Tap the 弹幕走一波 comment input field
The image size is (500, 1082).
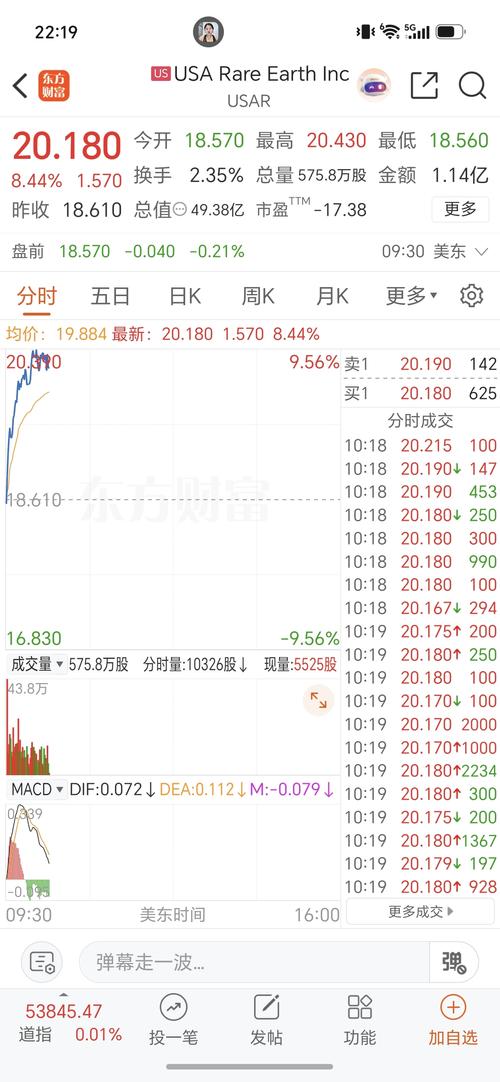(x=254, y=962)
